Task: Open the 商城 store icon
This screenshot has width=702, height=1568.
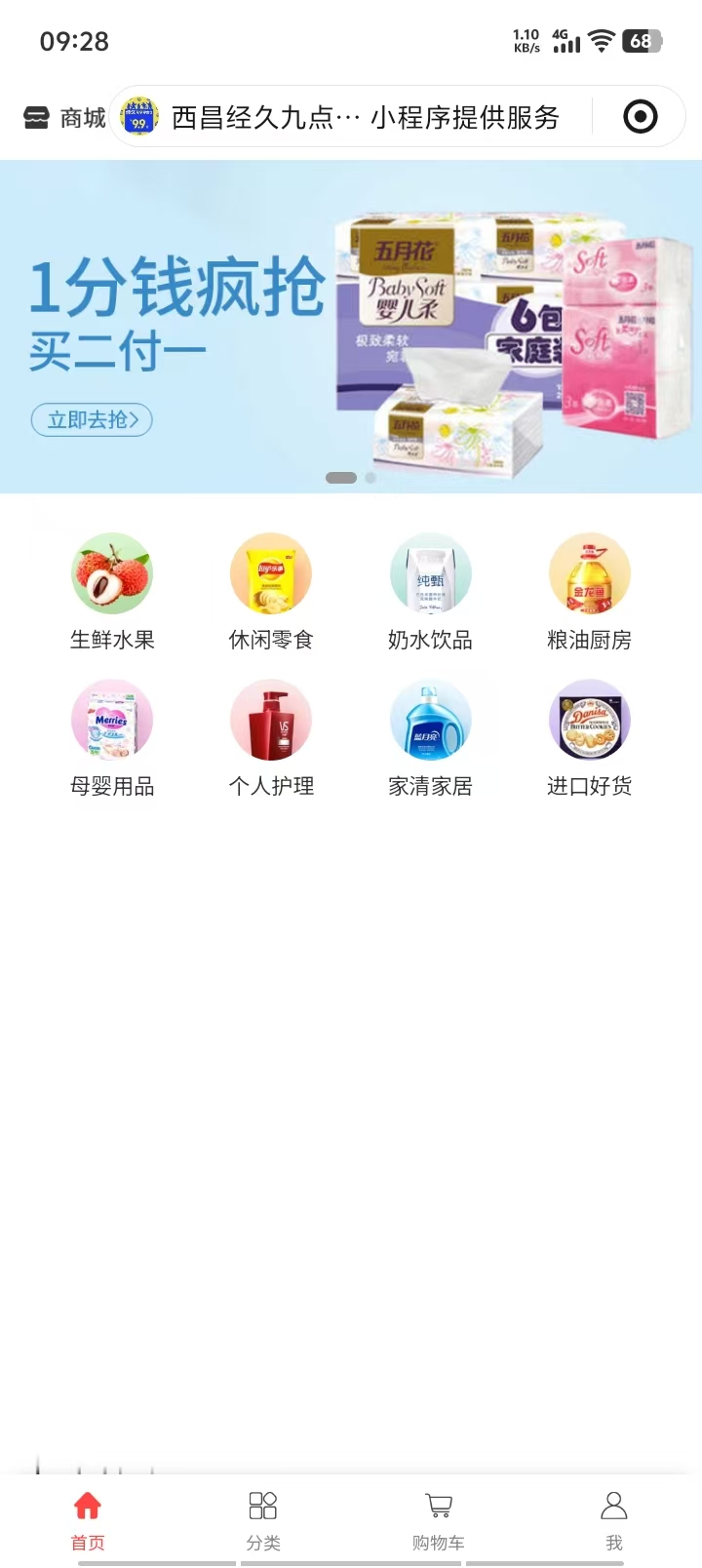Action: point(36,118)
